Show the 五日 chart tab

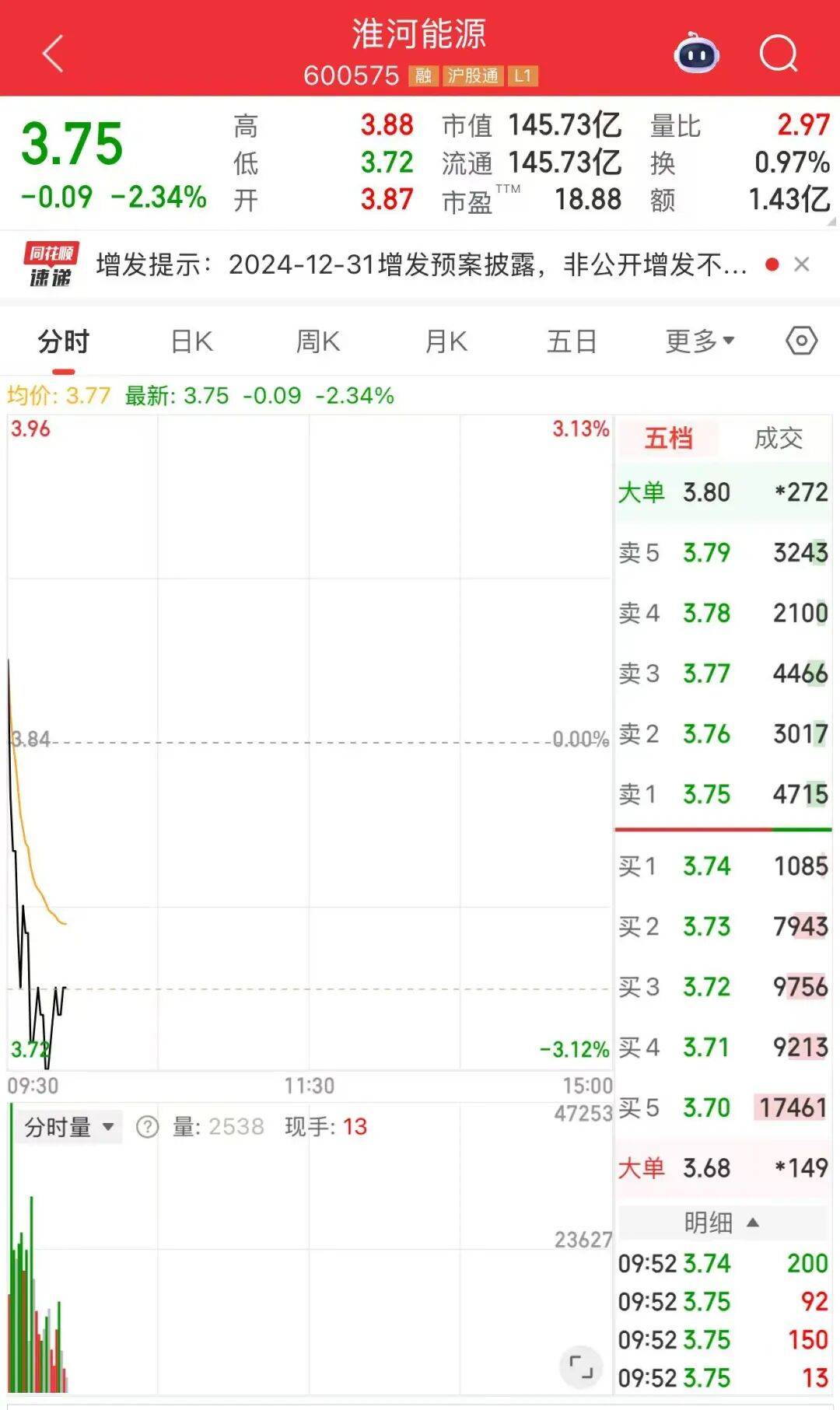point(572,341)
